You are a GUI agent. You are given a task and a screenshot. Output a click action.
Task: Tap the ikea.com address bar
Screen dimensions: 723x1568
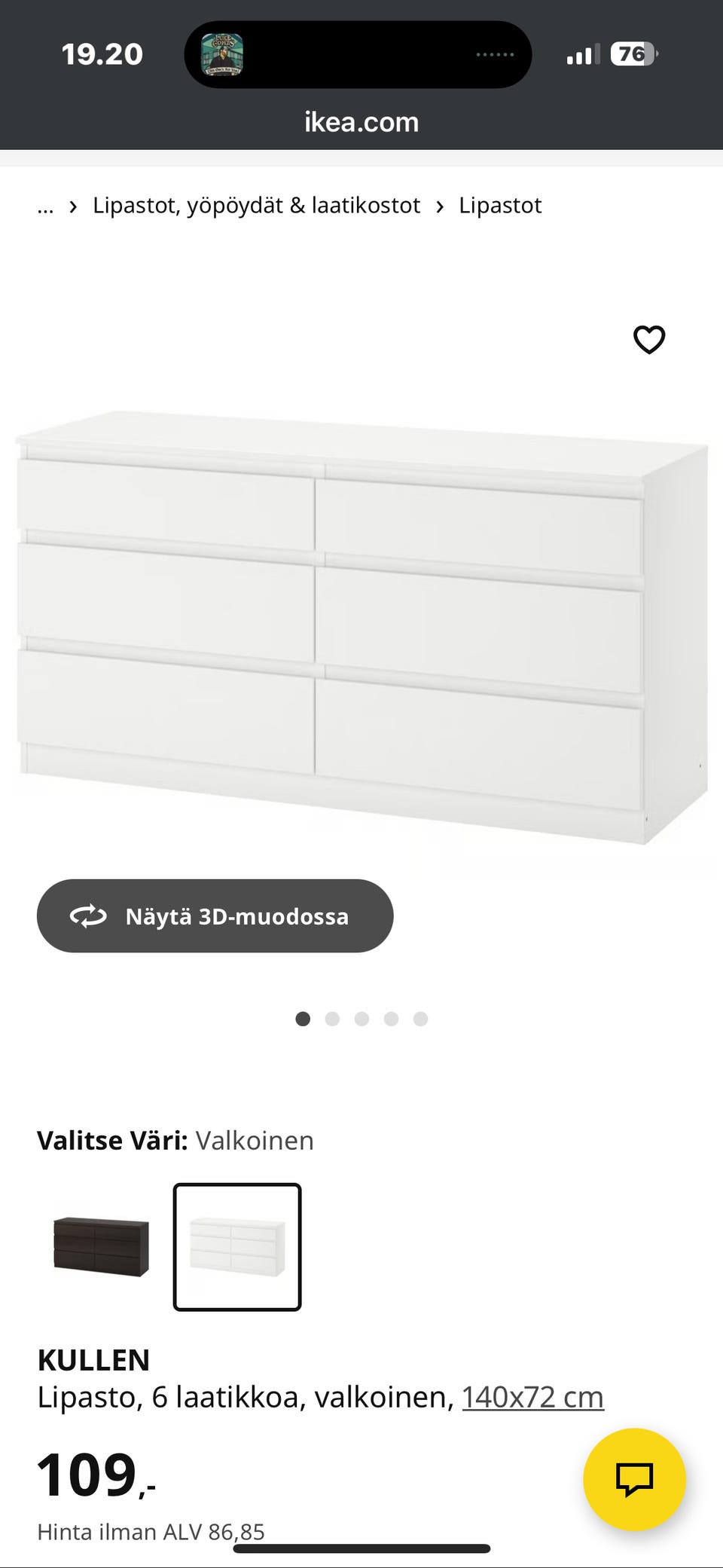click(361, 121)
